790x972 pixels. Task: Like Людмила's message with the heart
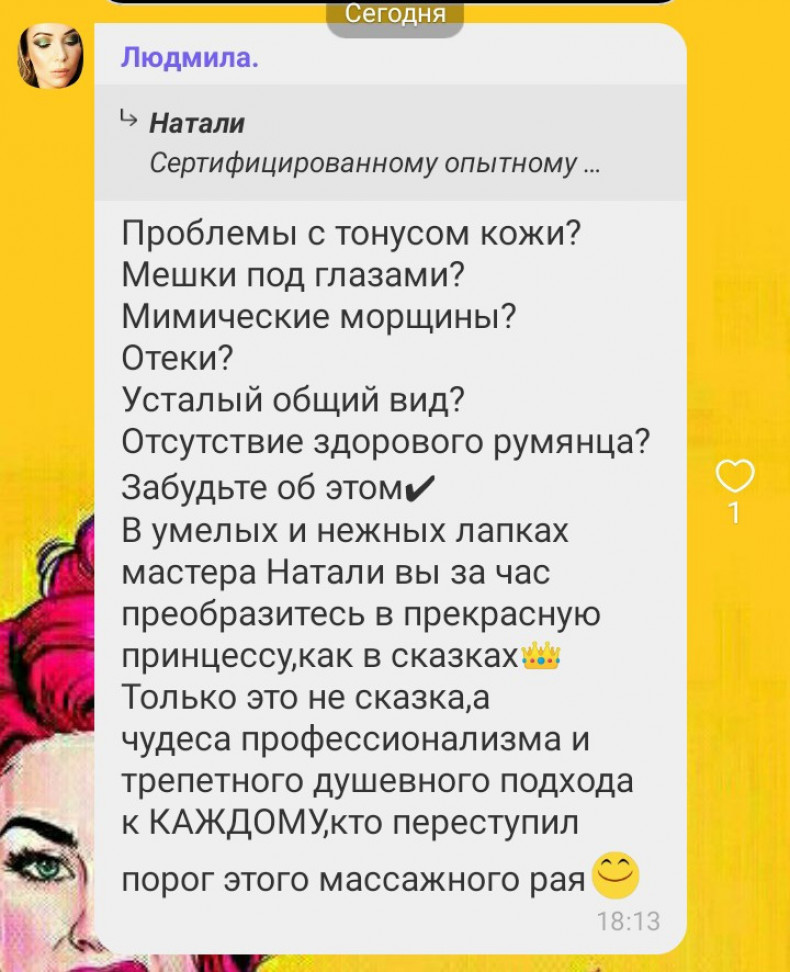736,476
